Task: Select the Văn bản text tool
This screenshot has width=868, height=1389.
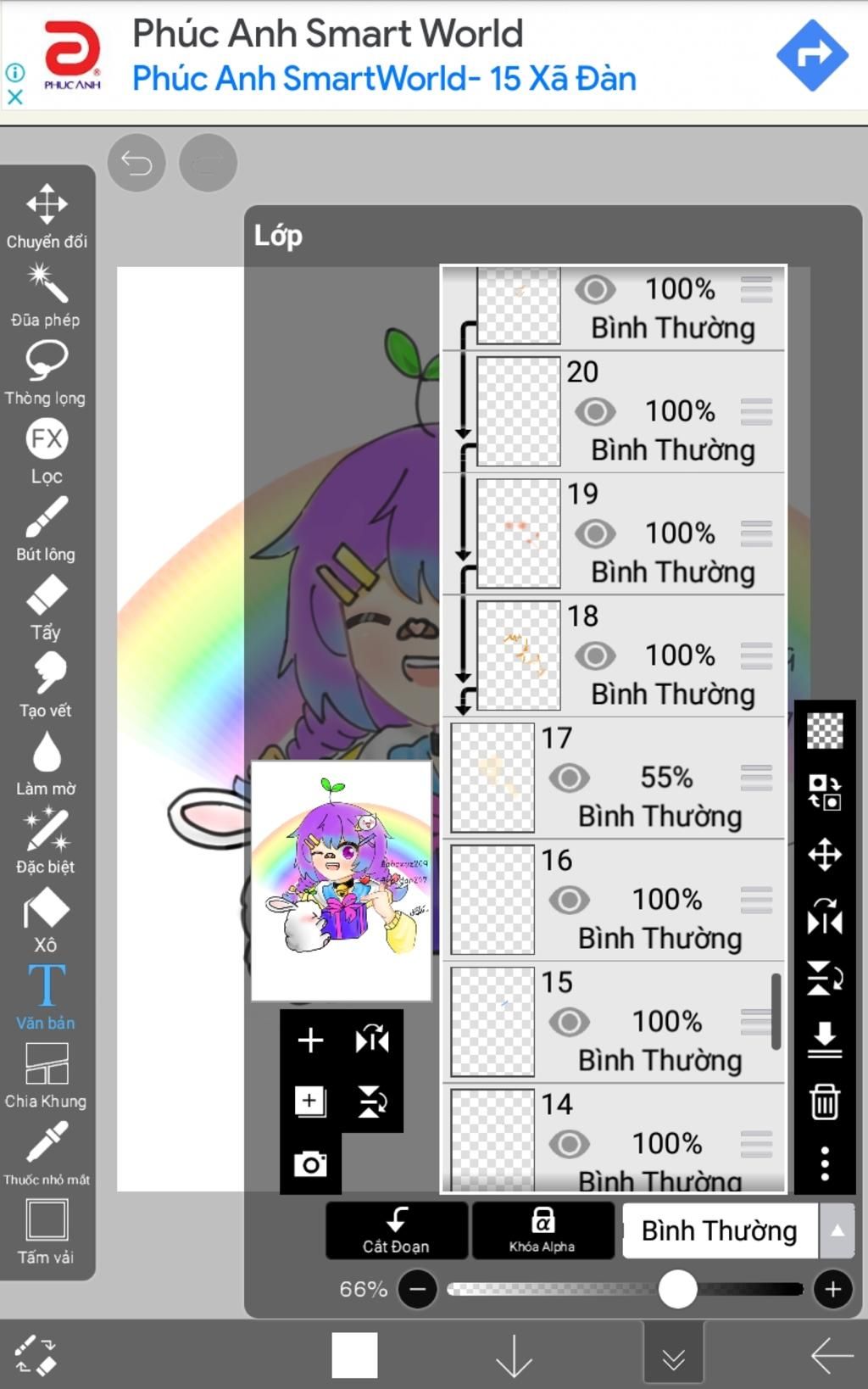Action: [x=46, y=997]
